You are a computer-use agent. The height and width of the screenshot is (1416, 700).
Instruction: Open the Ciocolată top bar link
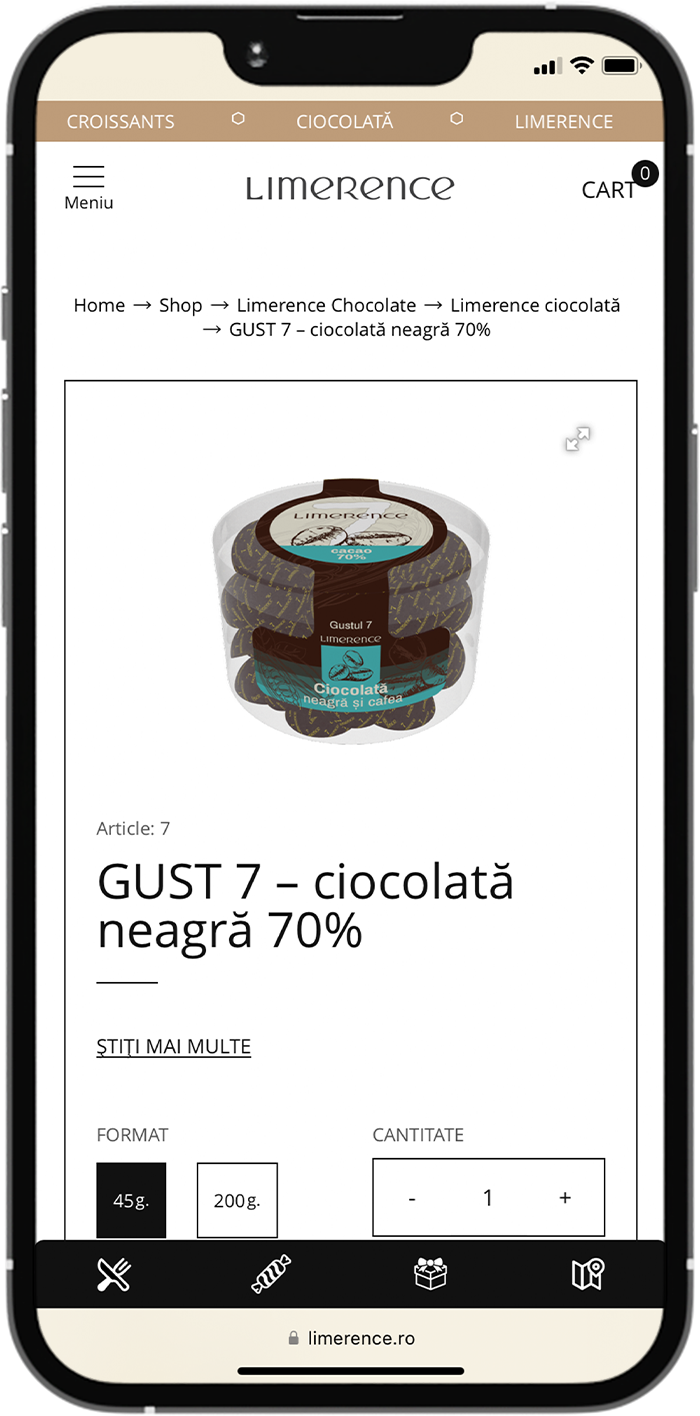tap(345, 122)
